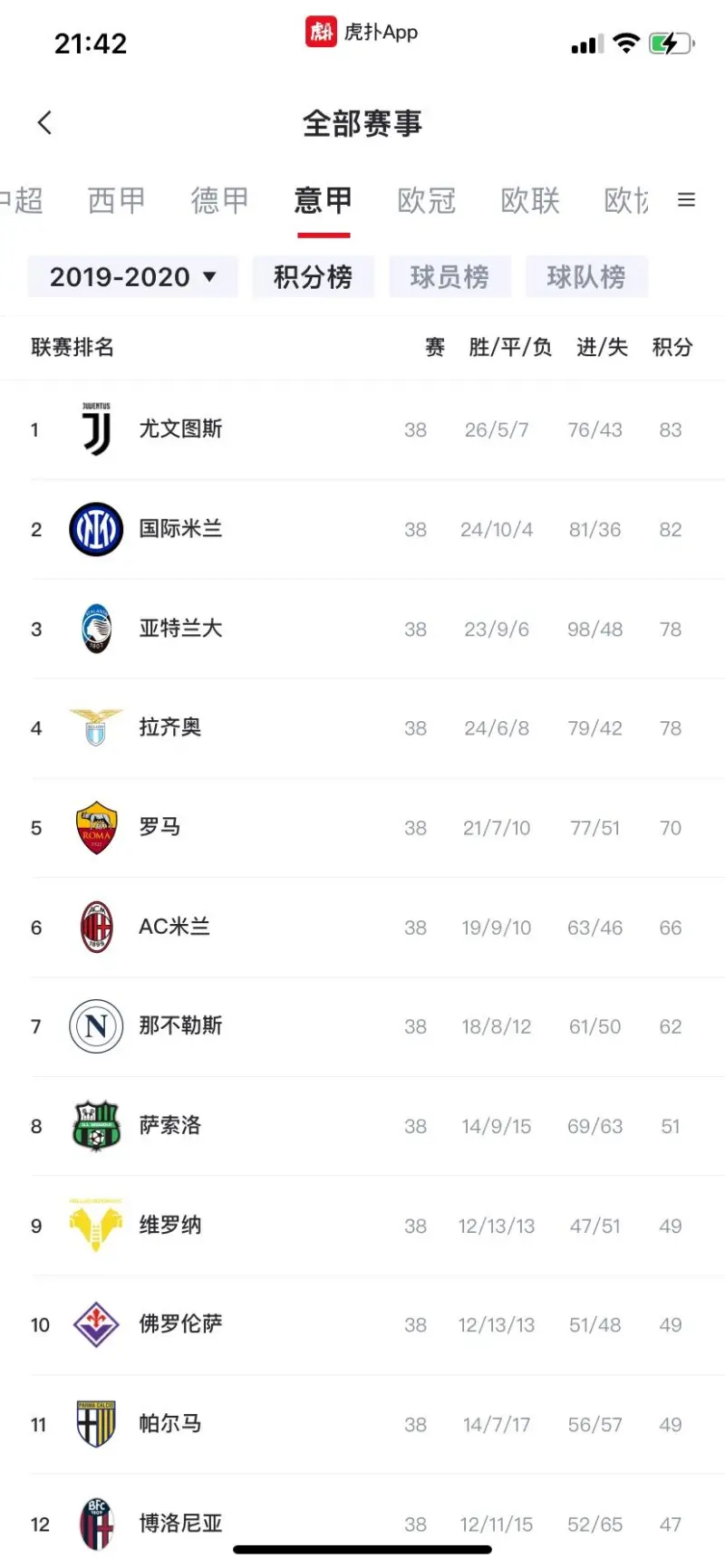
Task: Switch to the 德甲 tab
Action: 219,200
